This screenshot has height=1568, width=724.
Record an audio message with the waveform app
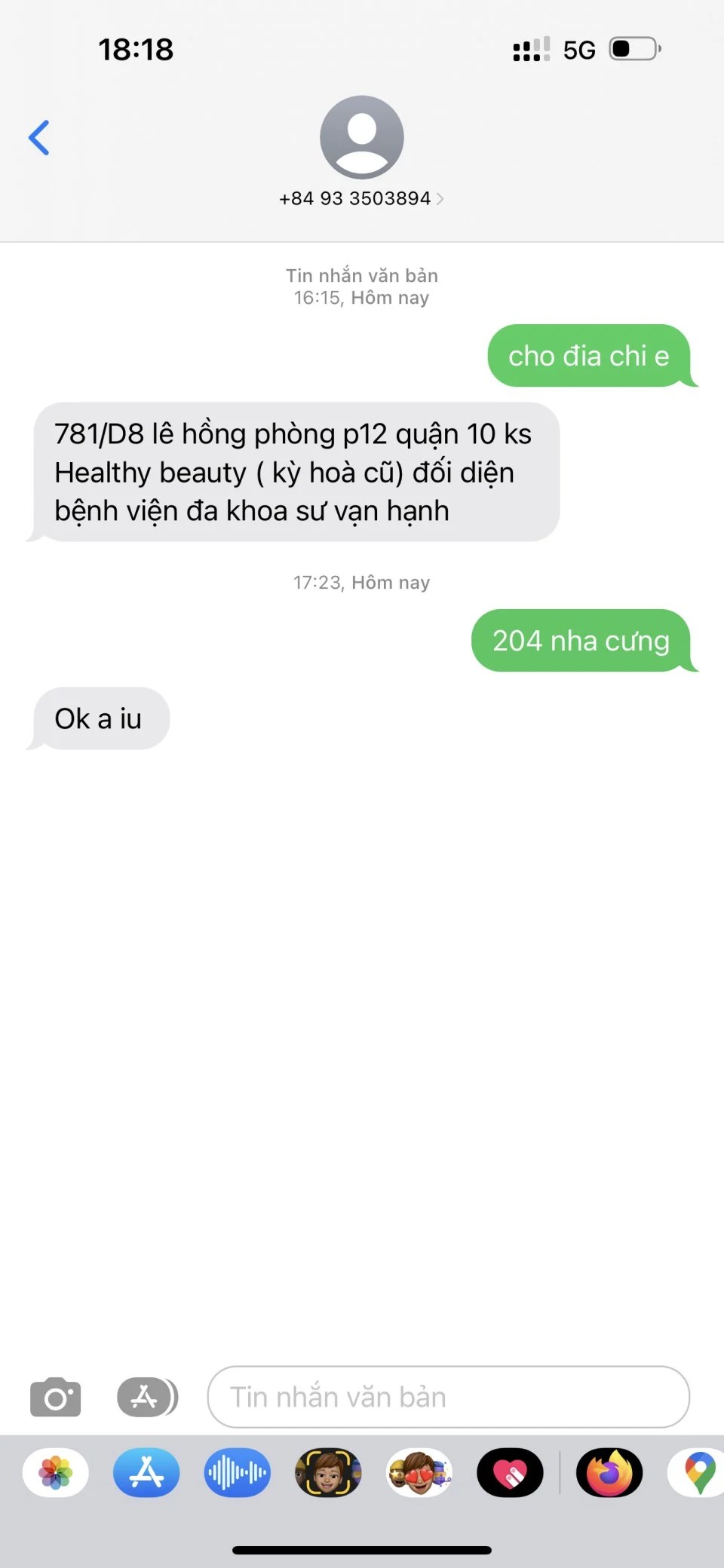tap(237, 1472)
